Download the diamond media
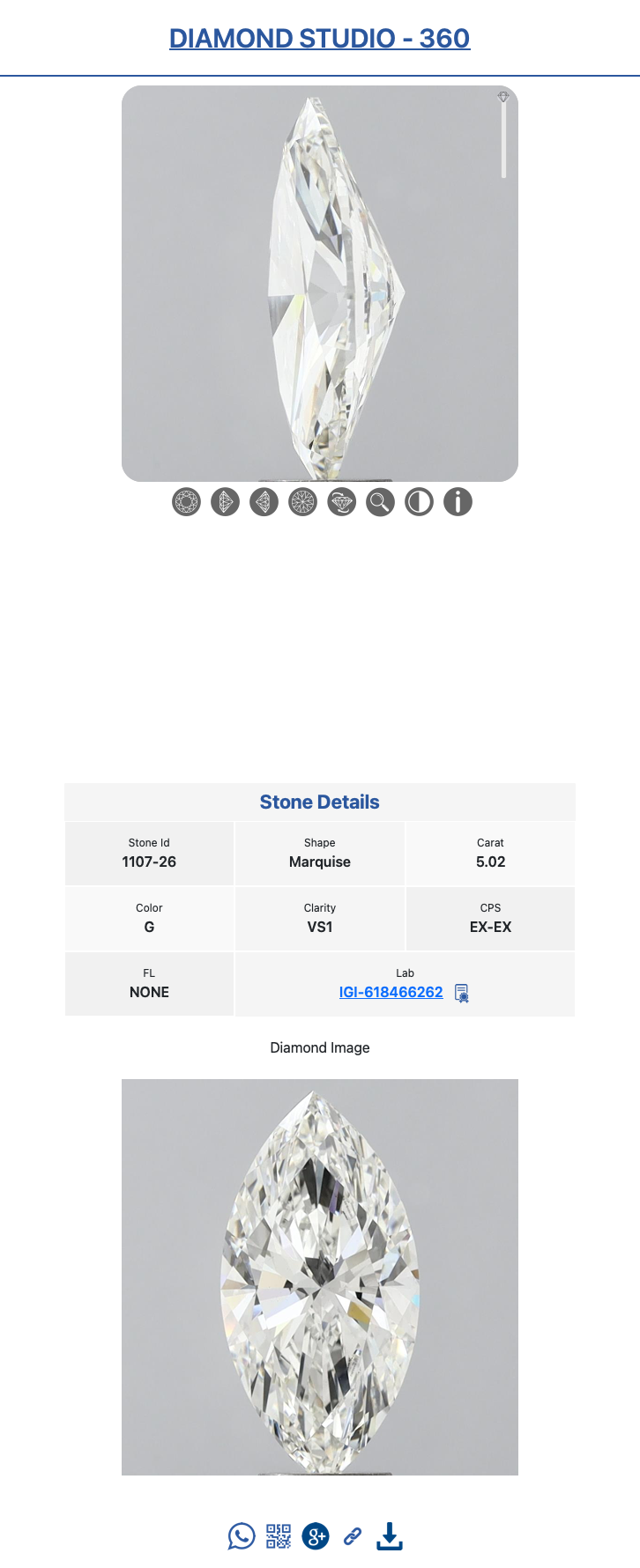The image size is (640, 1568). [389, 1536]
